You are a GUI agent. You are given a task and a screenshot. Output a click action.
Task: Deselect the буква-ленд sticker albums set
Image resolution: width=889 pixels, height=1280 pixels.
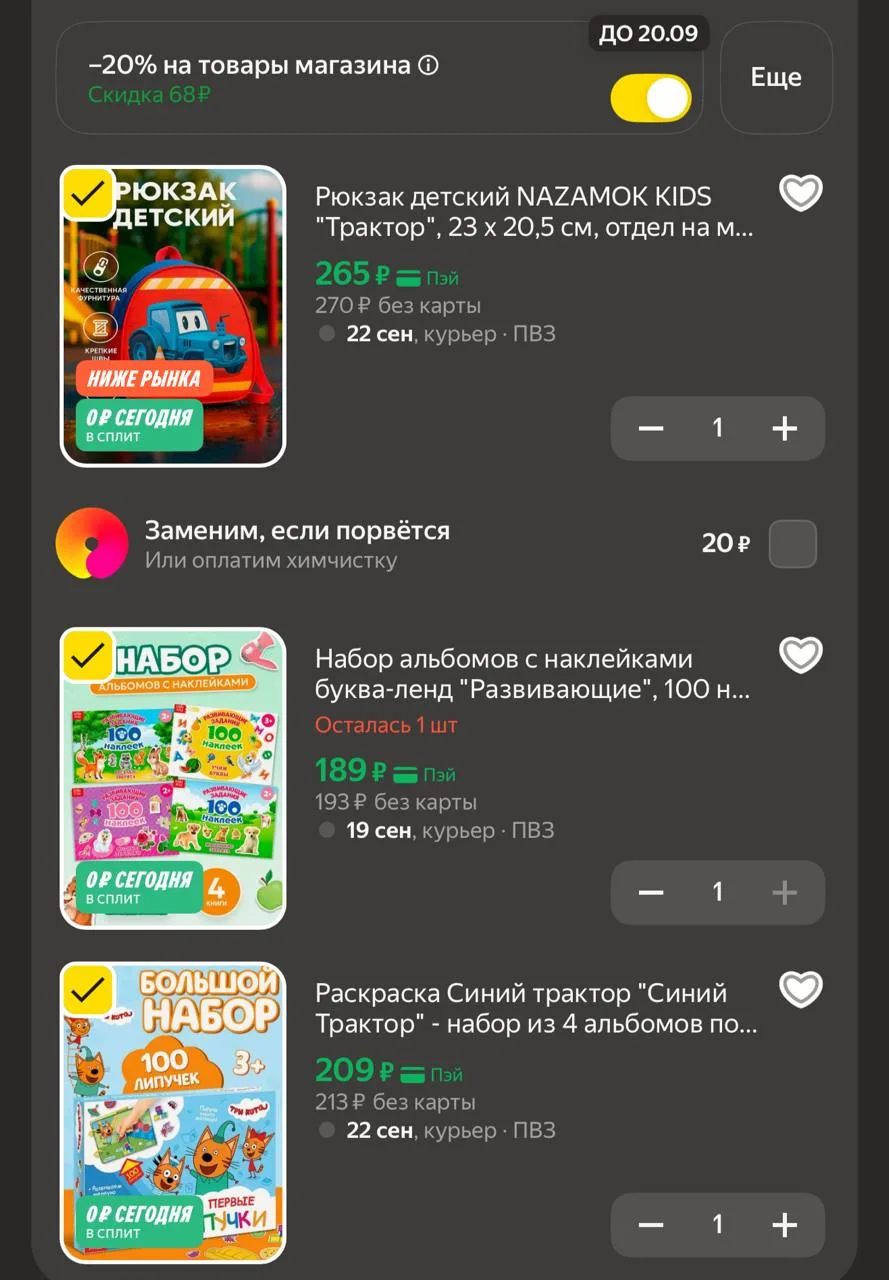[x=88, y=655]
